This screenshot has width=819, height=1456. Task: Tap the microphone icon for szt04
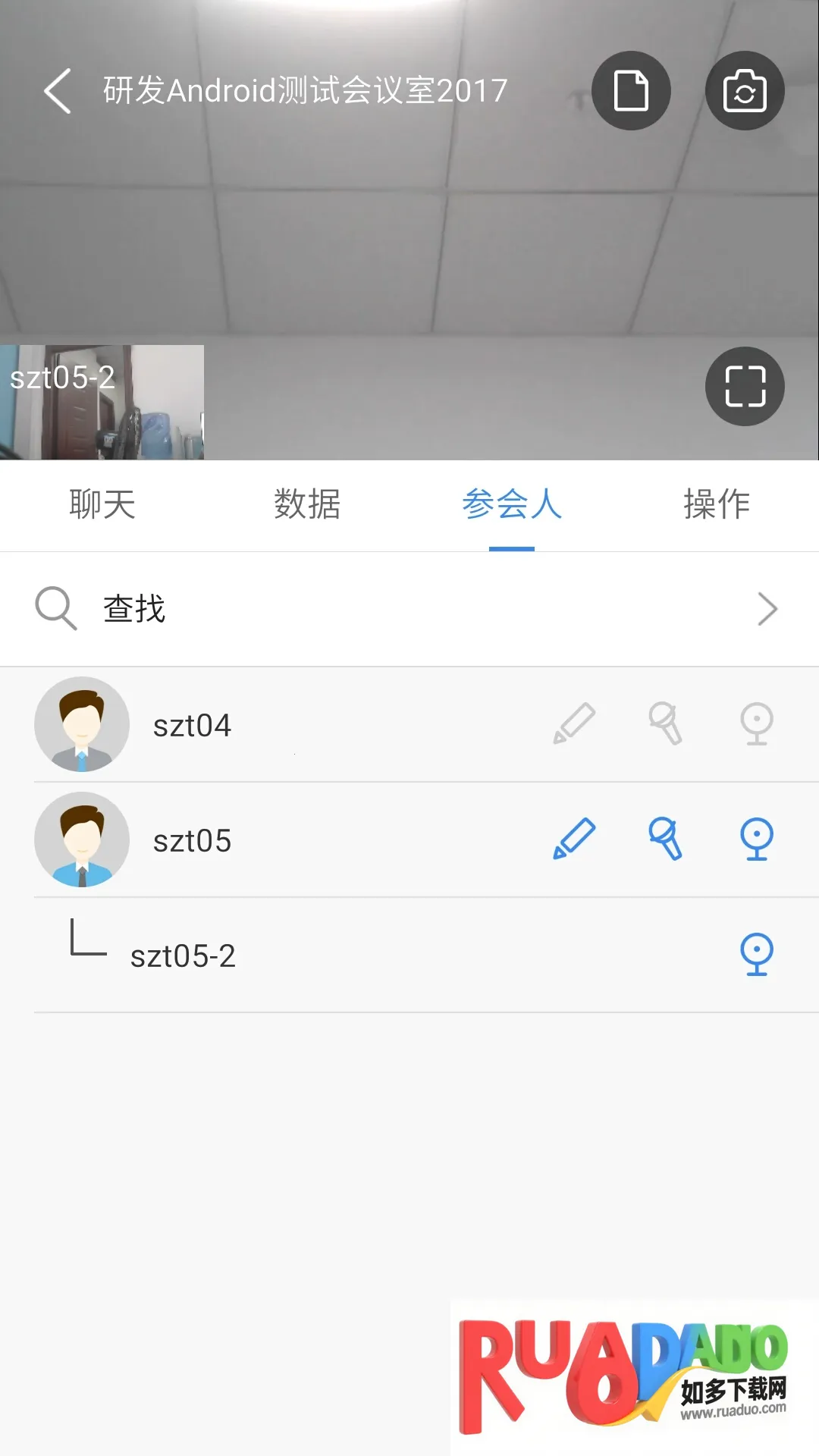665,723
